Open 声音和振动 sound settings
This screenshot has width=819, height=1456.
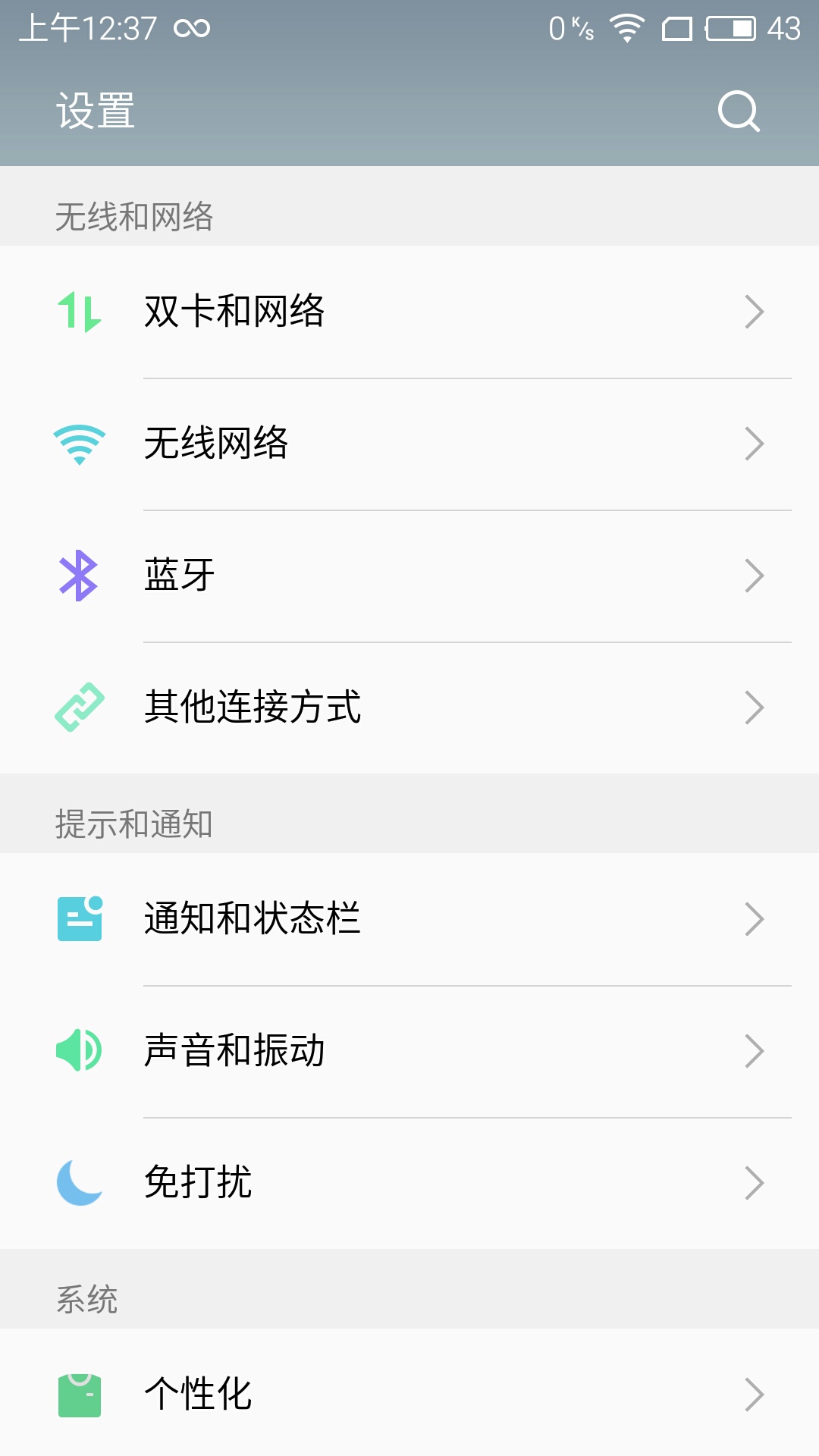click(409, 1051)
